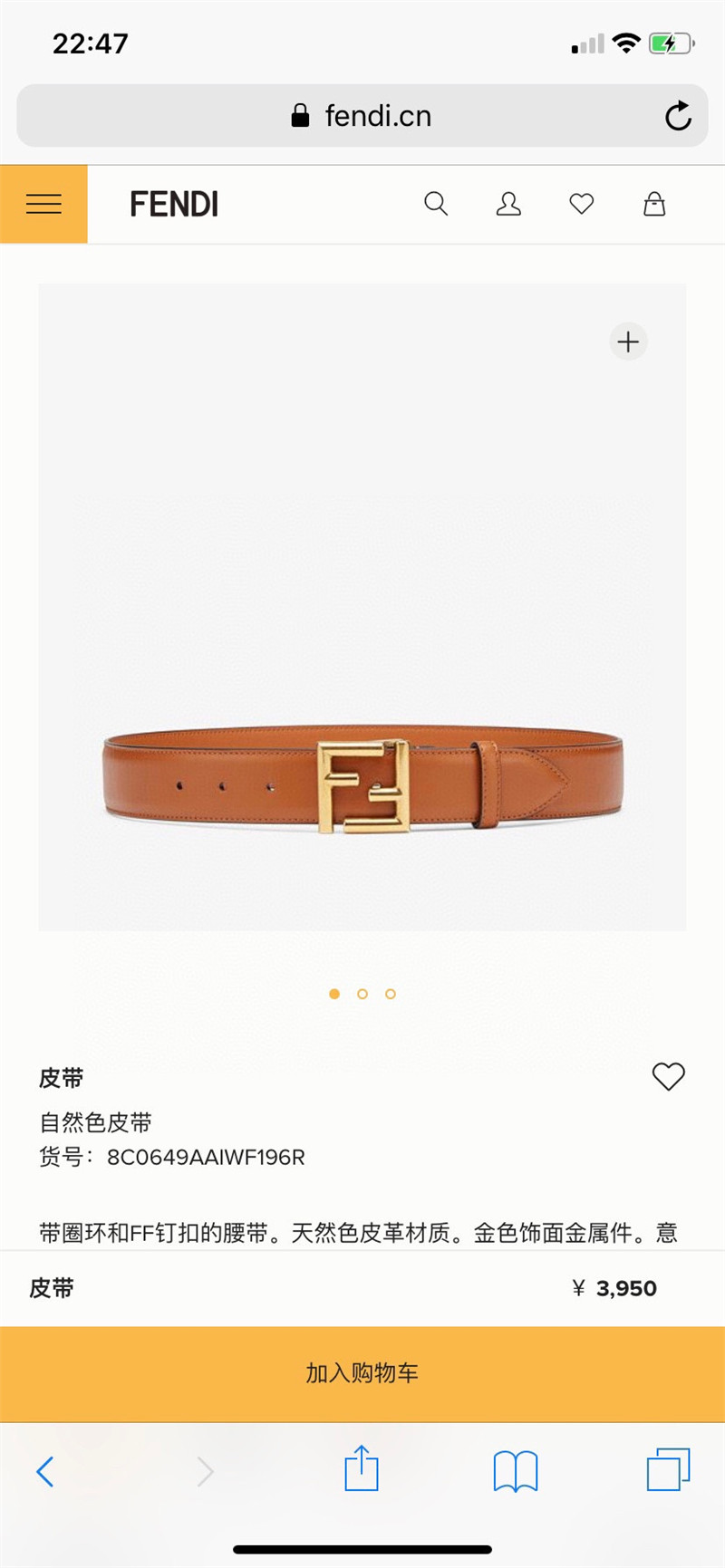The width and height of the screenshot is (725, 1568).
Task: Show open Safari tabs
Action: [x=669, y=1469]
